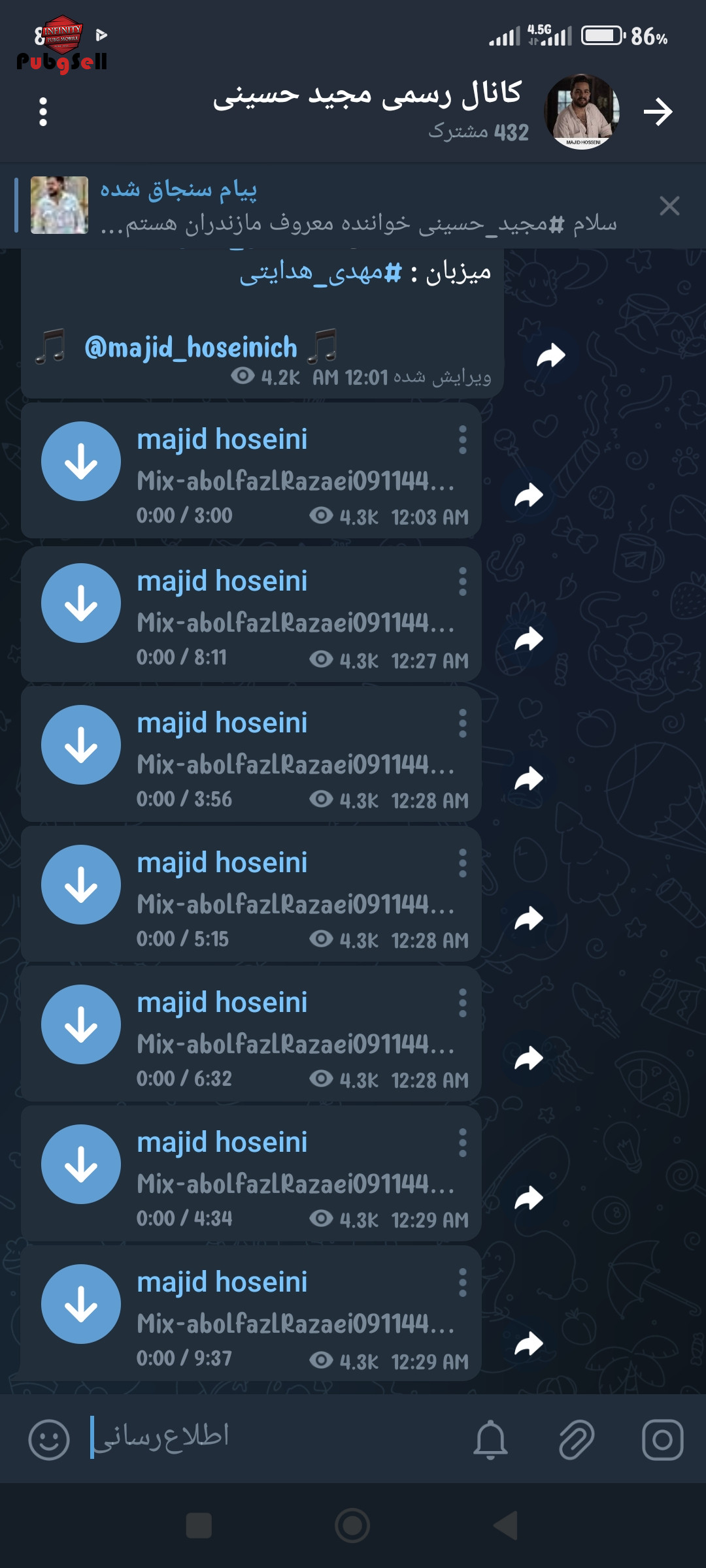Open the channel overflow menu

(x=43, y=112)
